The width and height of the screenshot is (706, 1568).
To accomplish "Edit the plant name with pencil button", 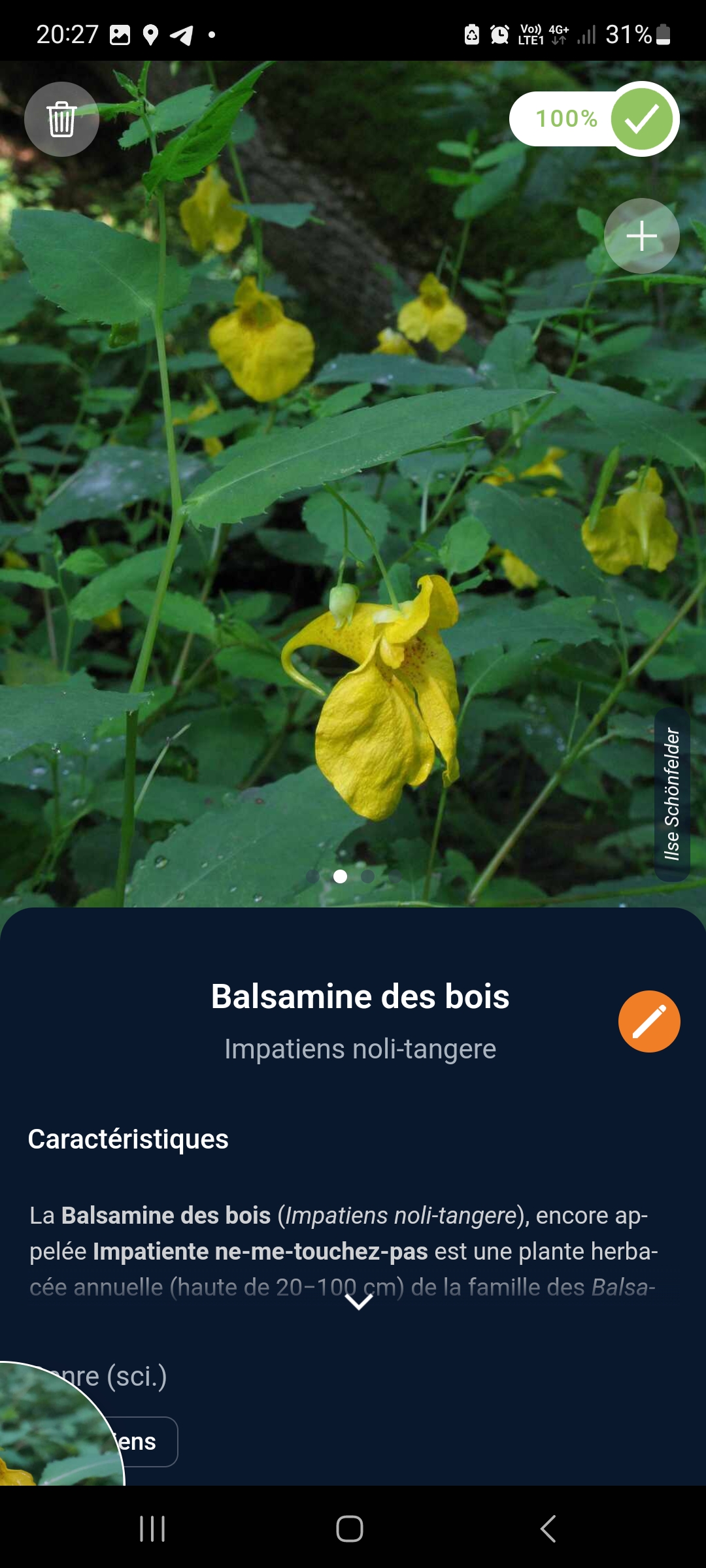I will 649,1021.
